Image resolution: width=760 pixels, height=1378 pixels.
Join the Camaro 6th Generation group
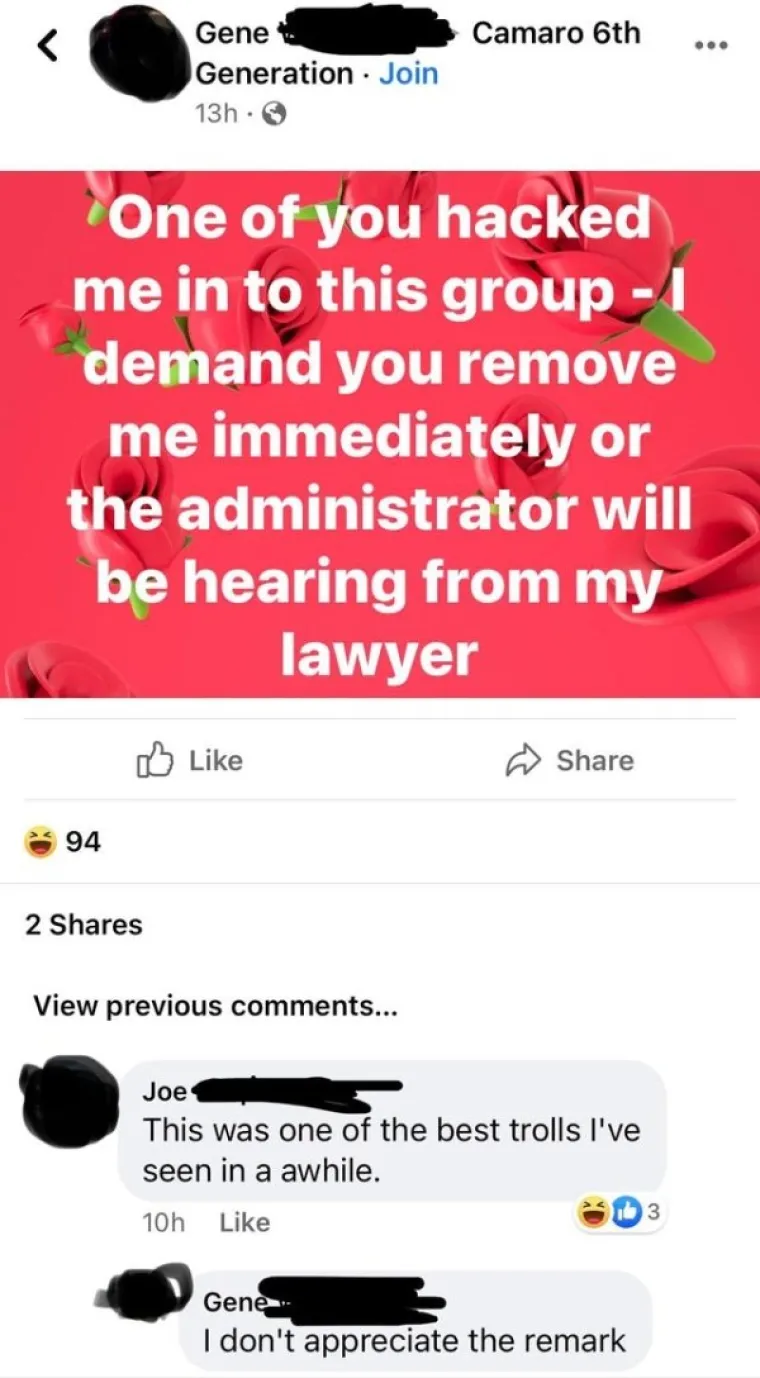tap(408, 74)
